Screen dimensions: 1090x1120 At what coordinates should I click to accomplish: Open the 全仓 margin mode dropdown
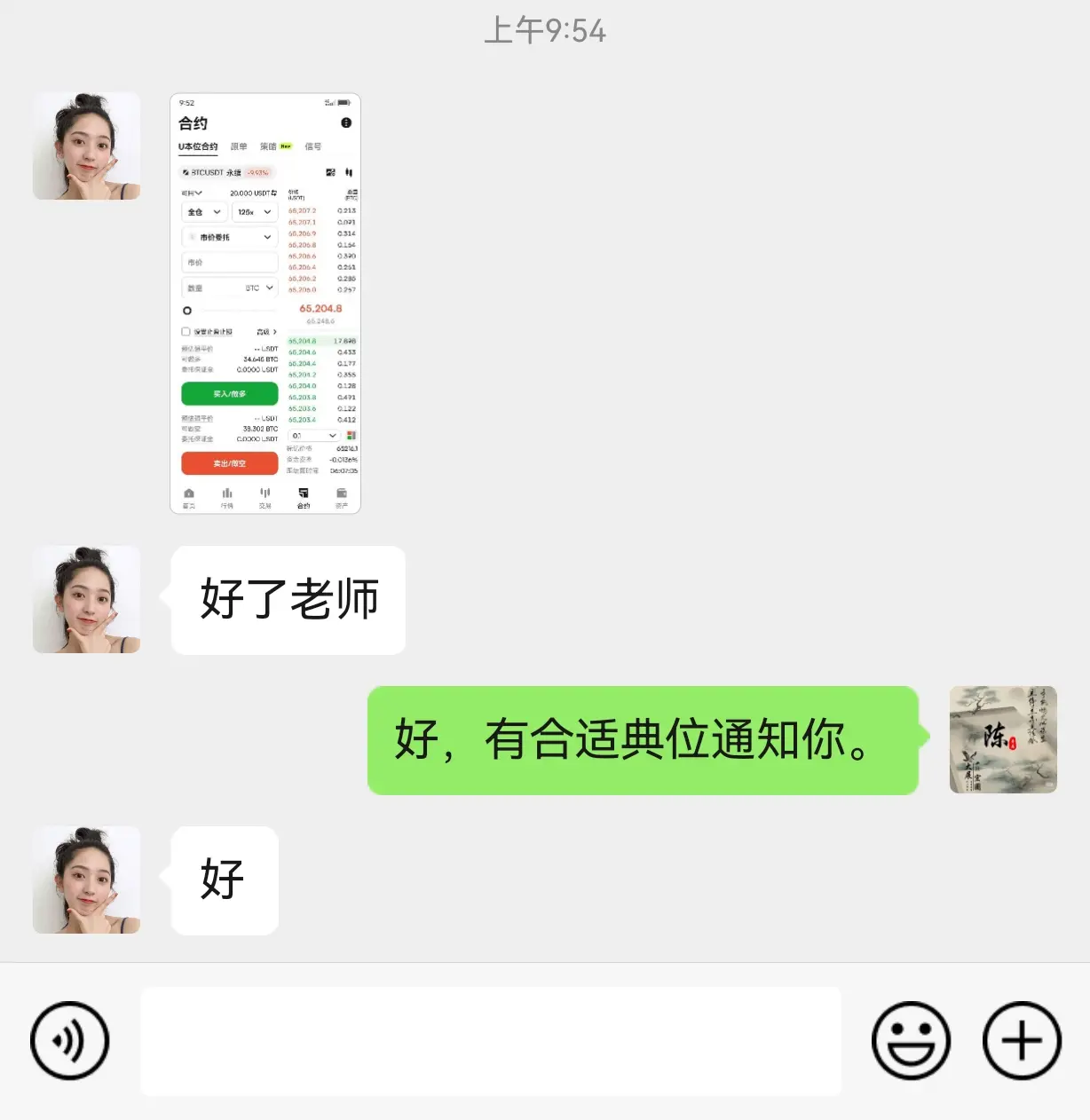coord(204,212)
